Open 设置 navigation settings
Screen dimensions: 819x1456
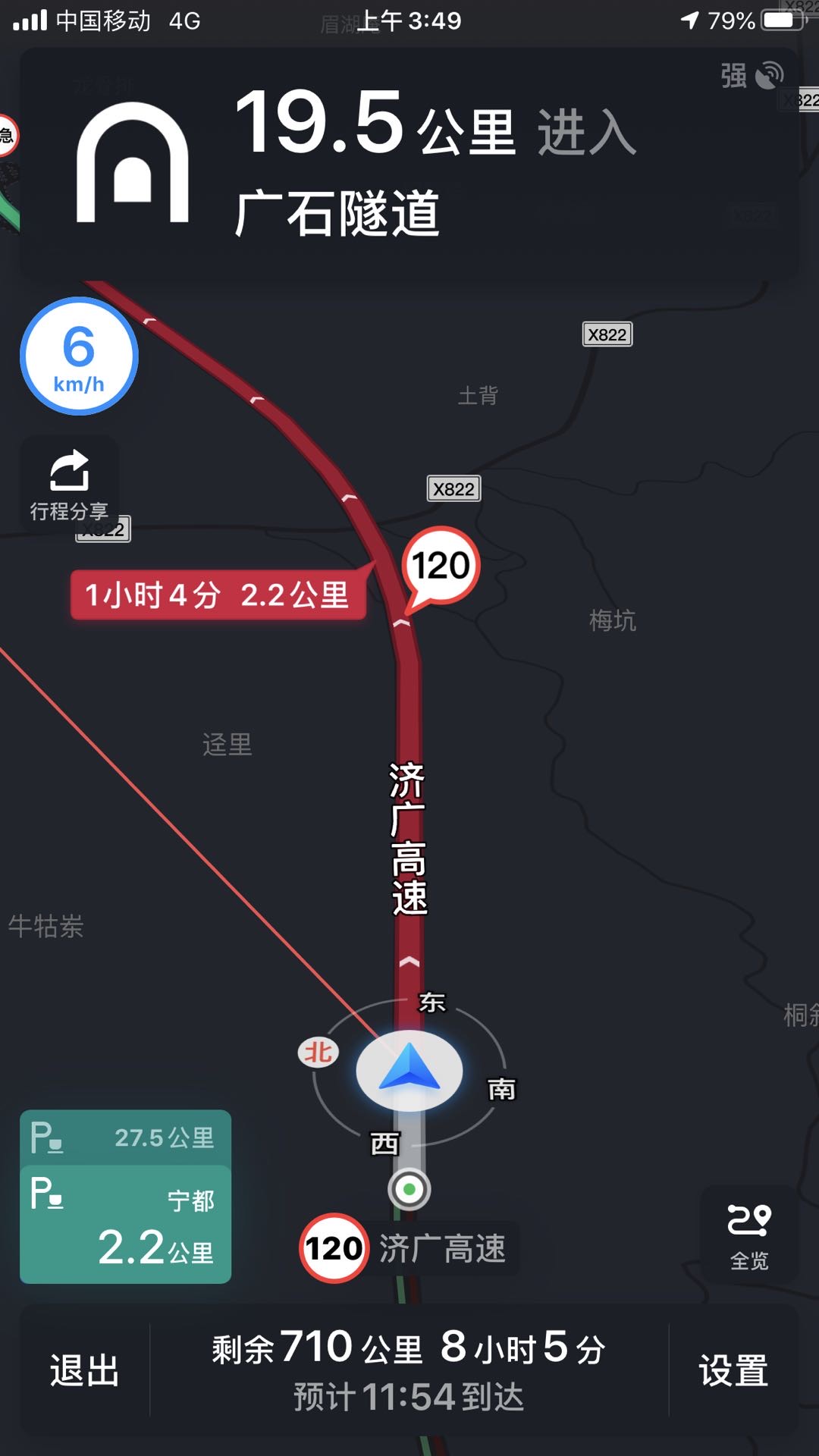click(733, 1370)
